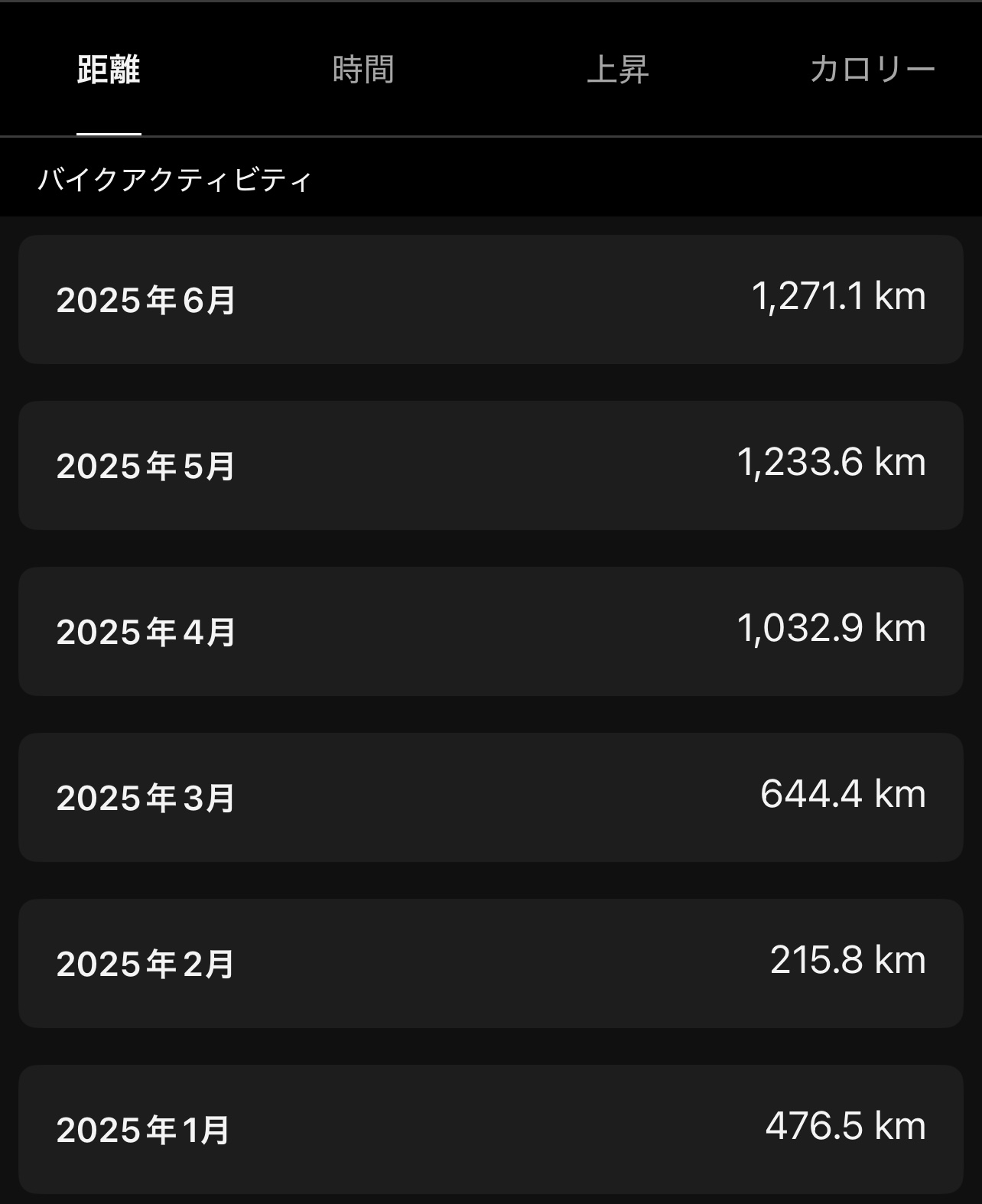Switch to the カロリー tab

click(x=872, y=70)
